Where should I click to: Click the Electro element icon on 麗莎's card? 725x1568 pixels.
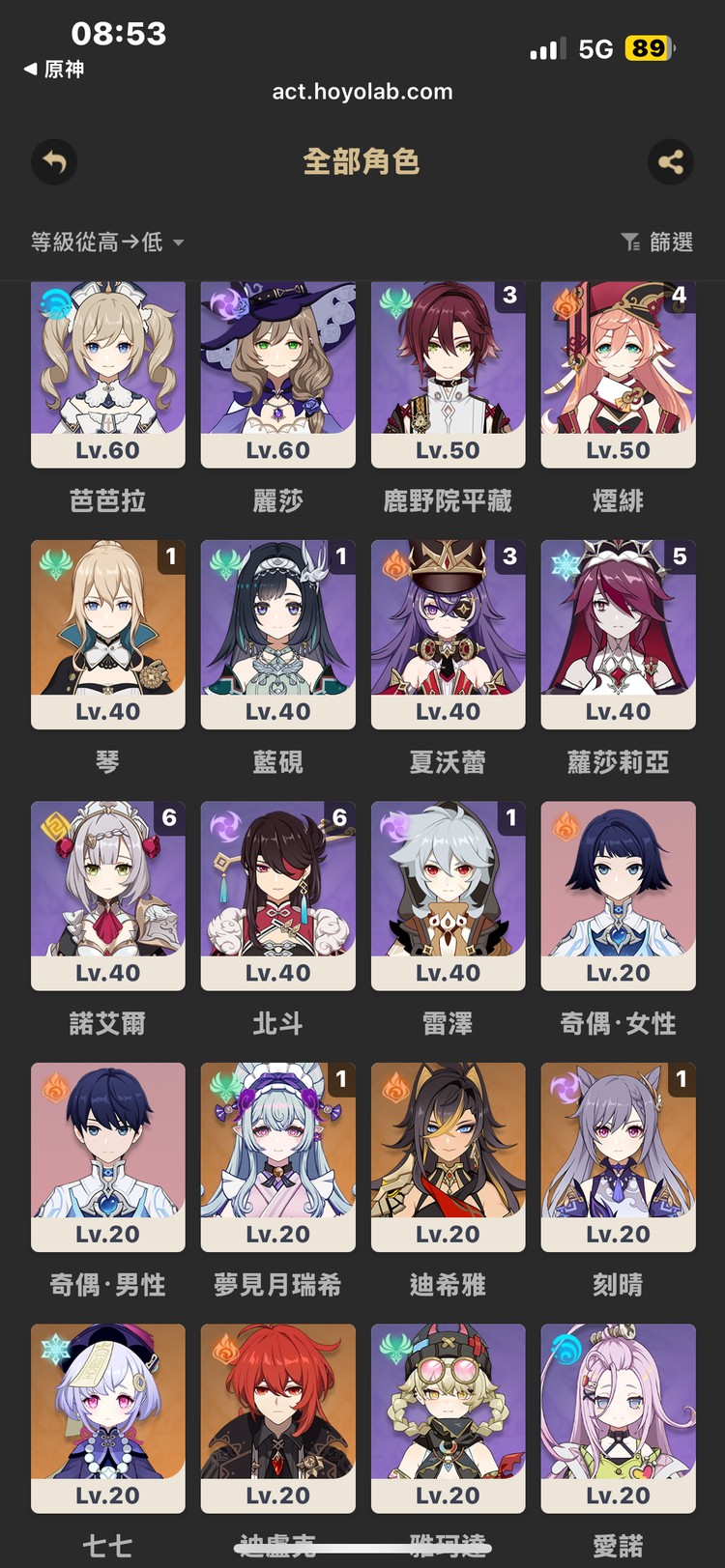pyautogui.click(x=221, y=300)
